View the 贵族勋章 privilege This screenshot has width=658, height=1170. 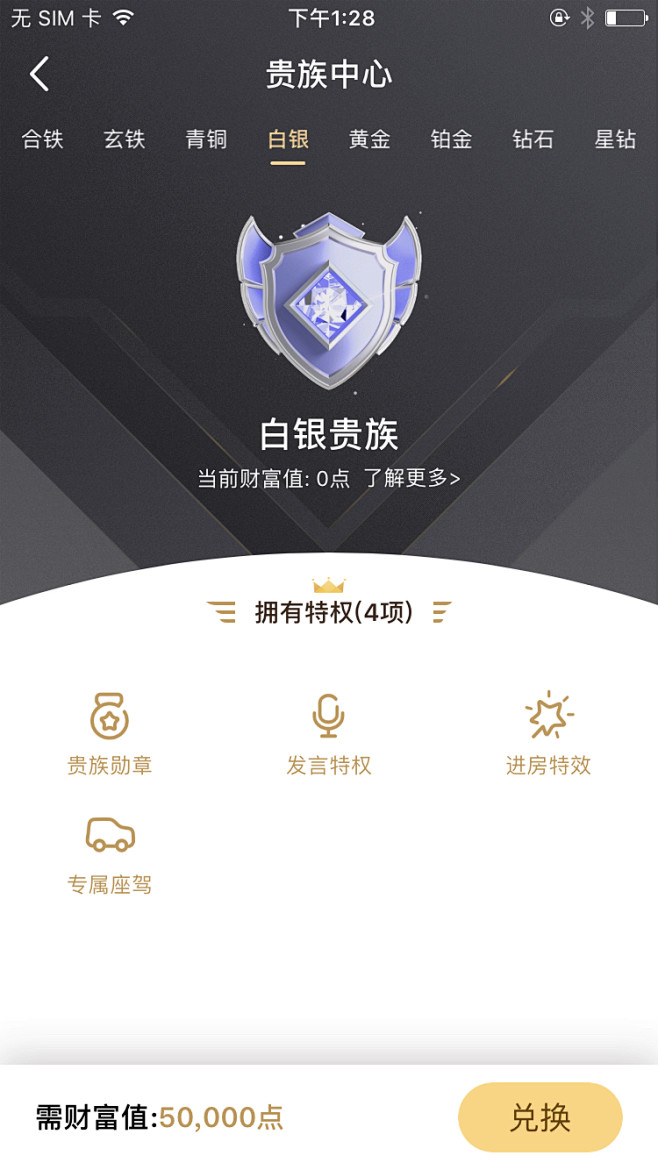[110, 734]
